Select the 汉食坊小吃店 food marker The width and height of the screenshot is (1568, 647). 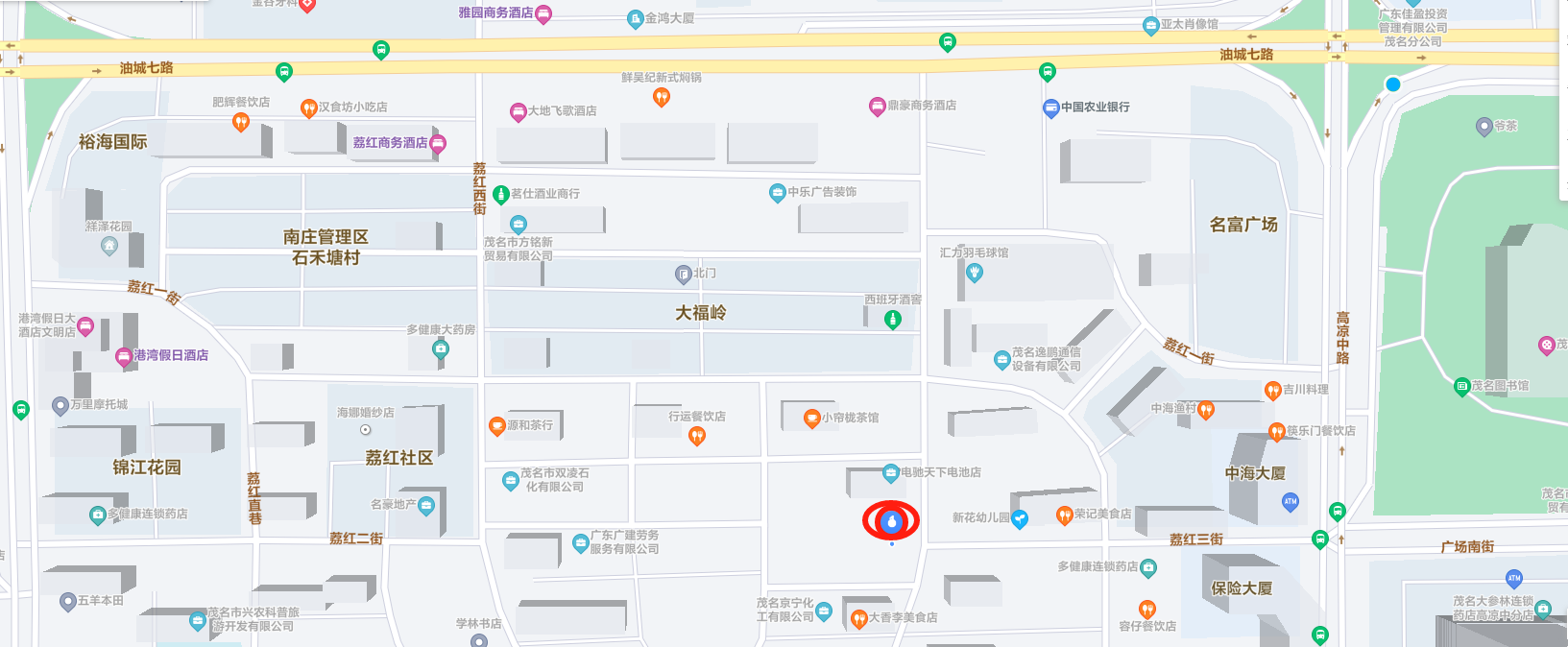(308, 108)
